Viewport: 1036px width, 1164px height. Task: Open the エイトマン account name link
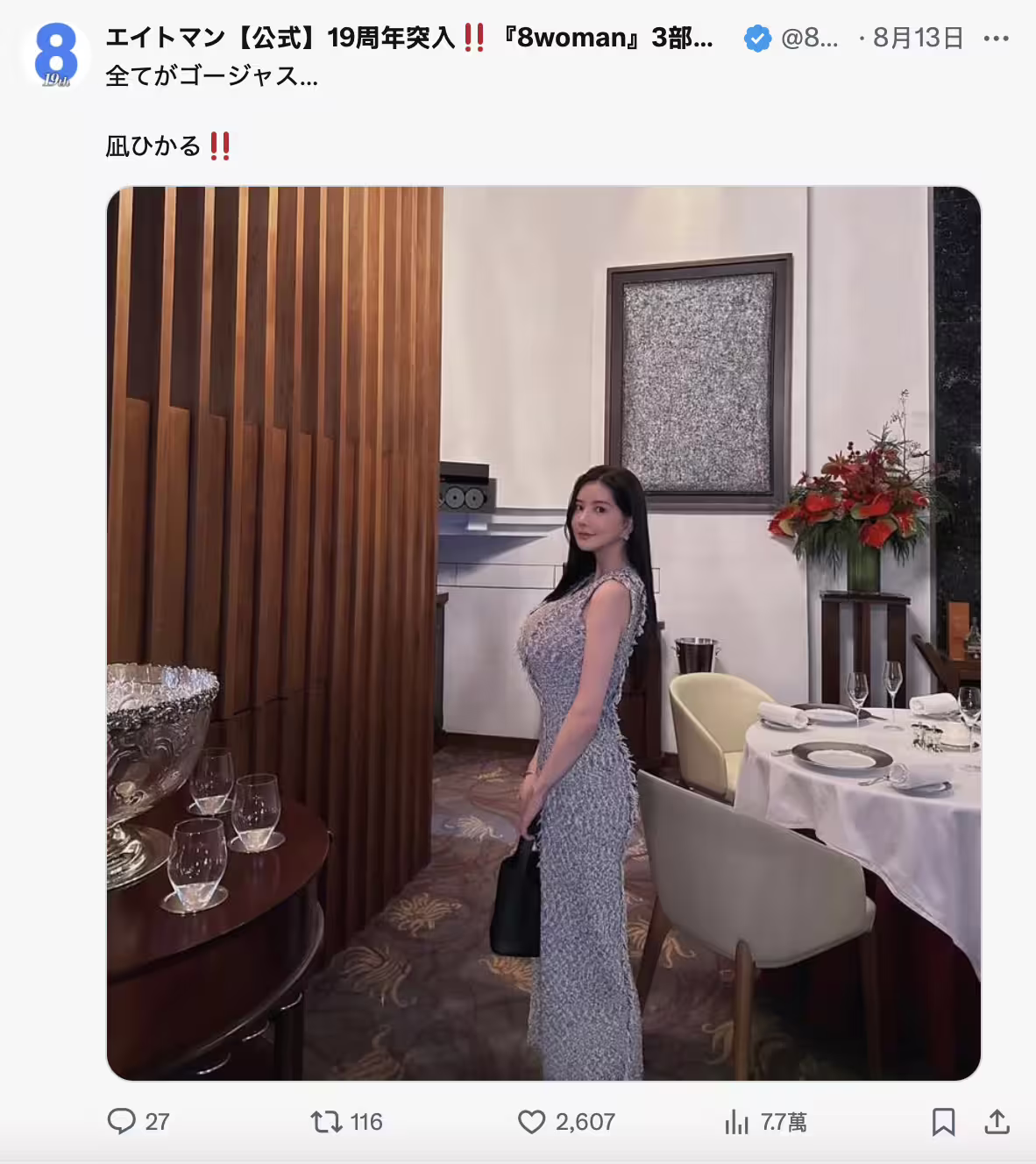[408, 38]
